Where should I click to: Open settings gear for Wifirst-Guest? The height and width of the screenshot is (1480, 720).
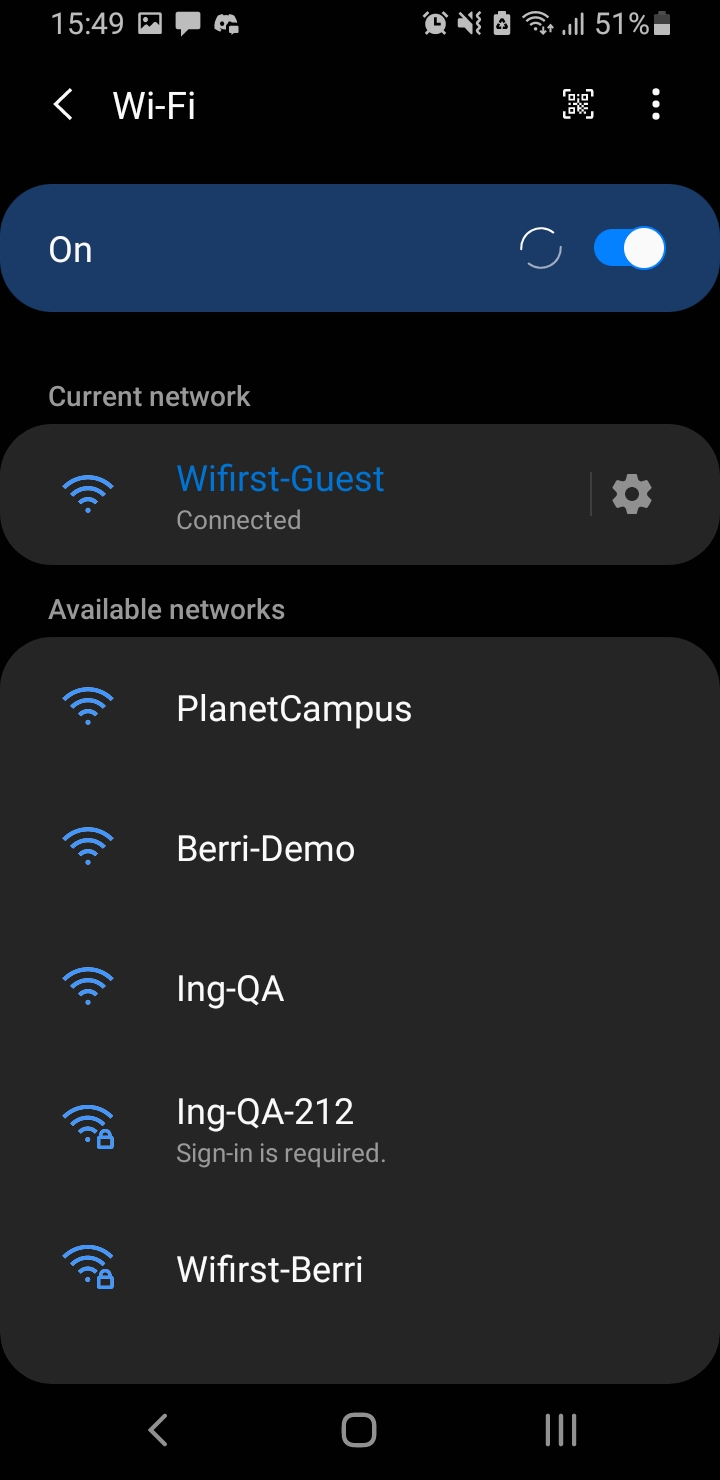click(632, 494)
